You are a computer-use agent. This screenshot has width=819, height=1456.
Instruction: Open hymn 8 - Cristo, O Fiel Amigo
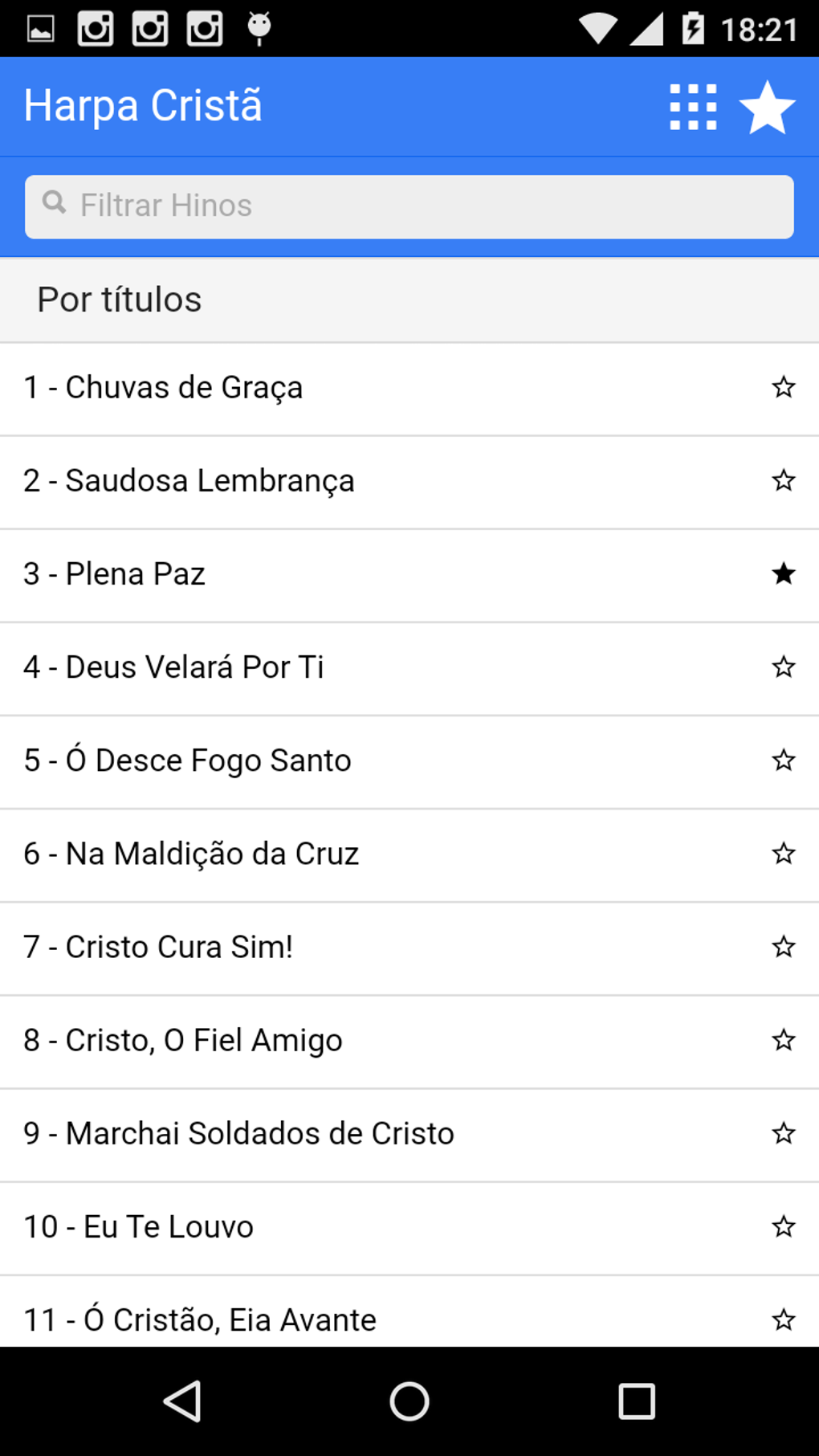(x=183, y=1040)
